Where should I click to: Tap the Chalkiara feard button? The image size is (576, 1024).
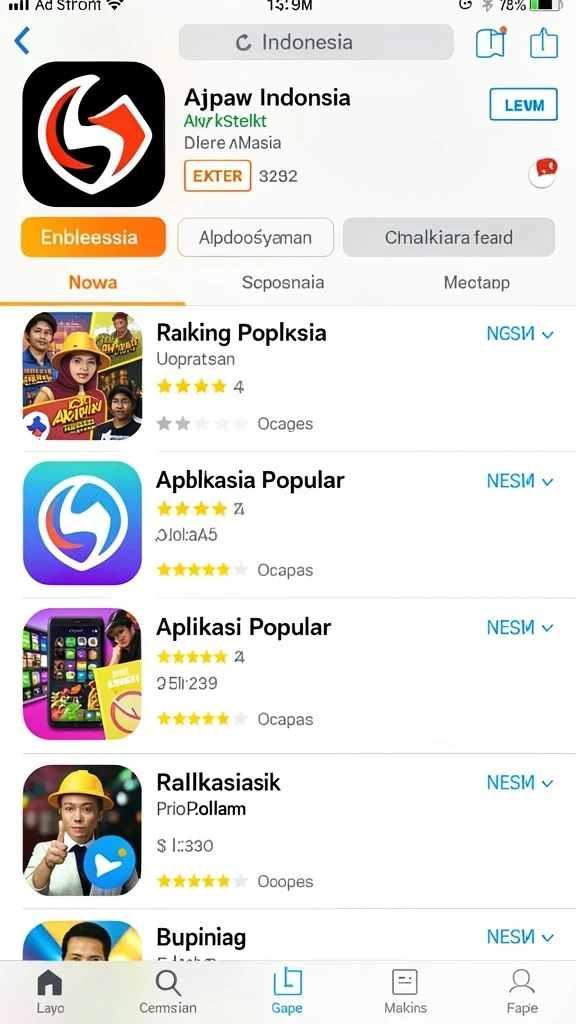coord(449,237)
